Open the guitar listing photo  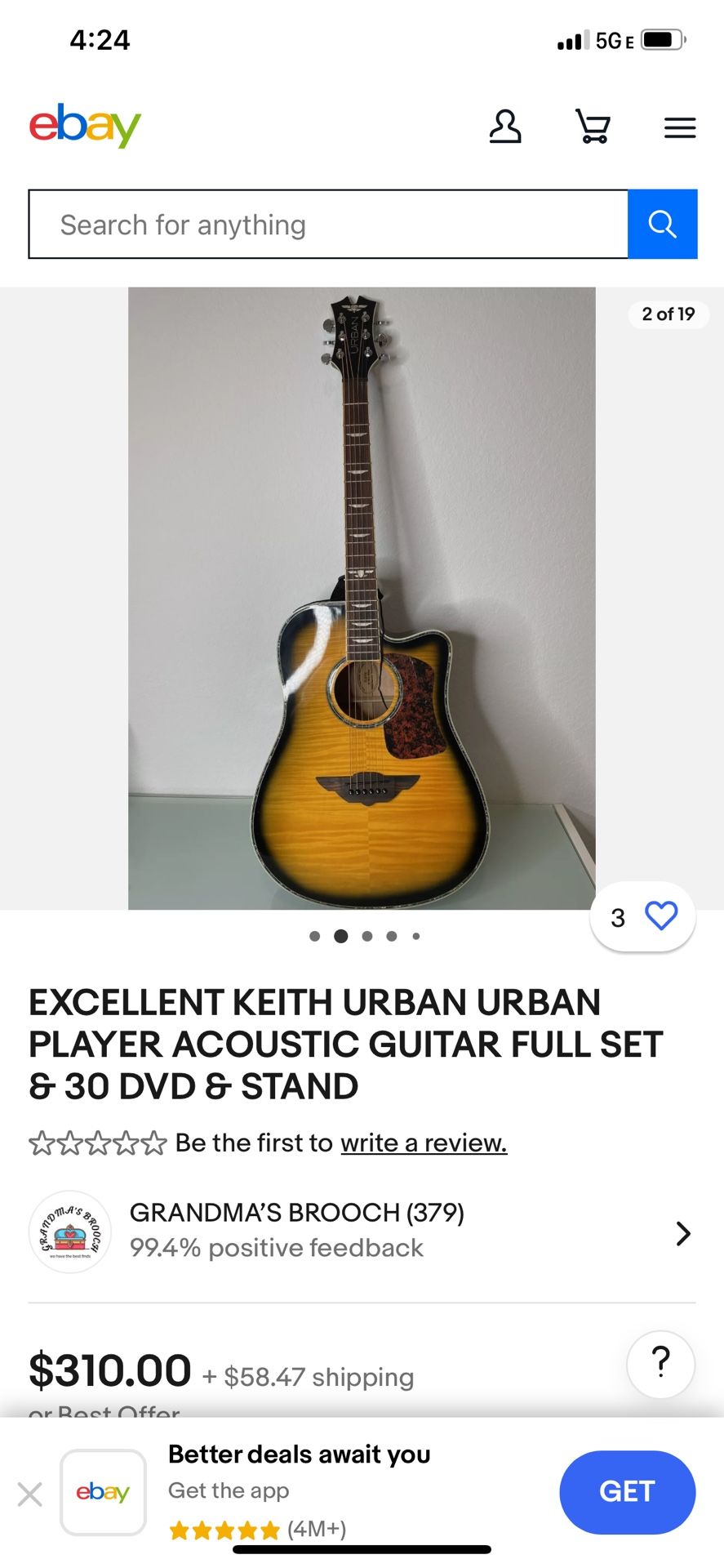(362, 598)
